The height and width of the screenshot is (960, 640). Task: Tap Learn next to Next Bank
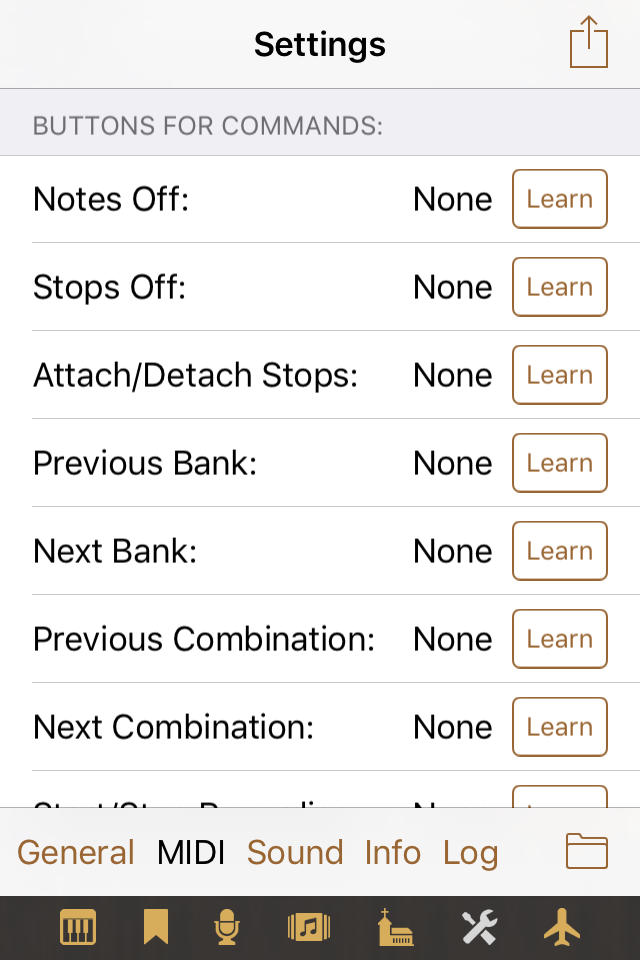point(559,551)
